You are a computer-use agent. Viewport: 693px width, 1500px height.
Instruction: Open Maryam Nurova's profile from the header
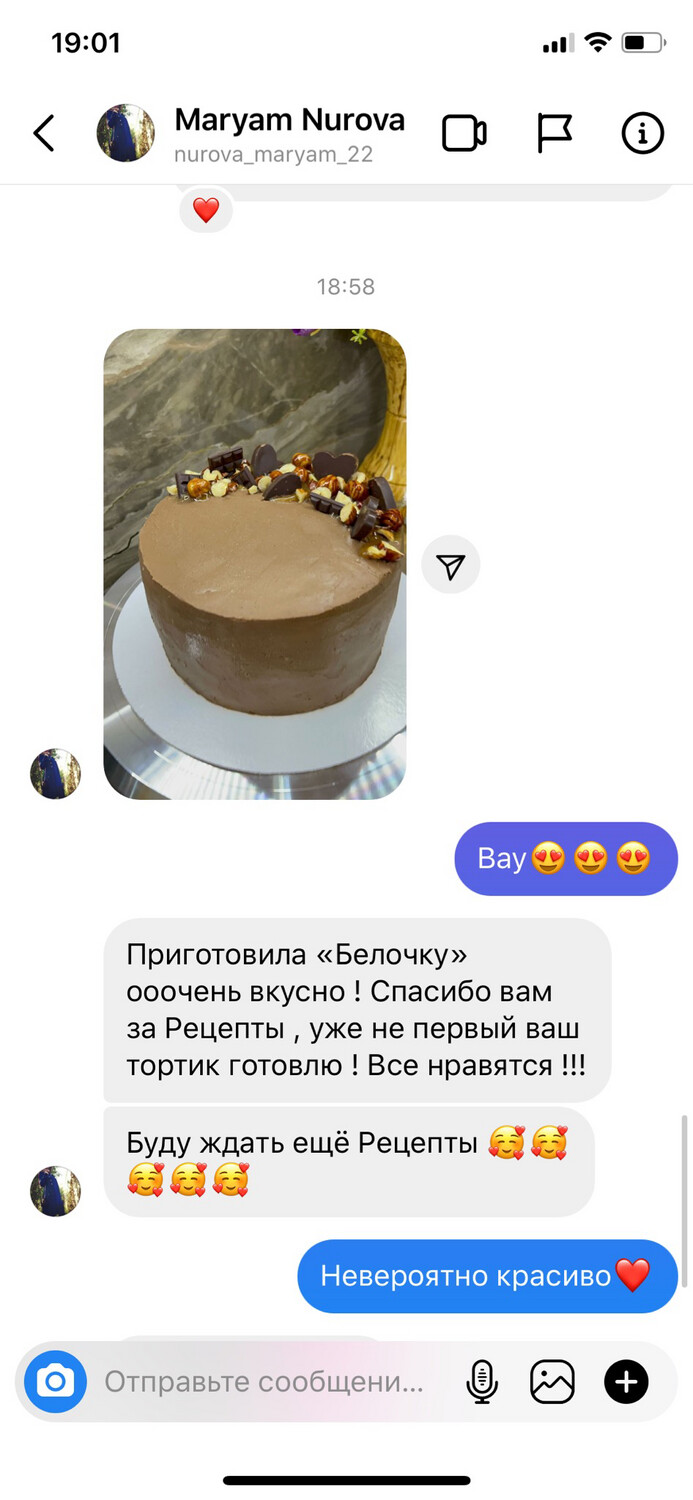click(288, 133)
